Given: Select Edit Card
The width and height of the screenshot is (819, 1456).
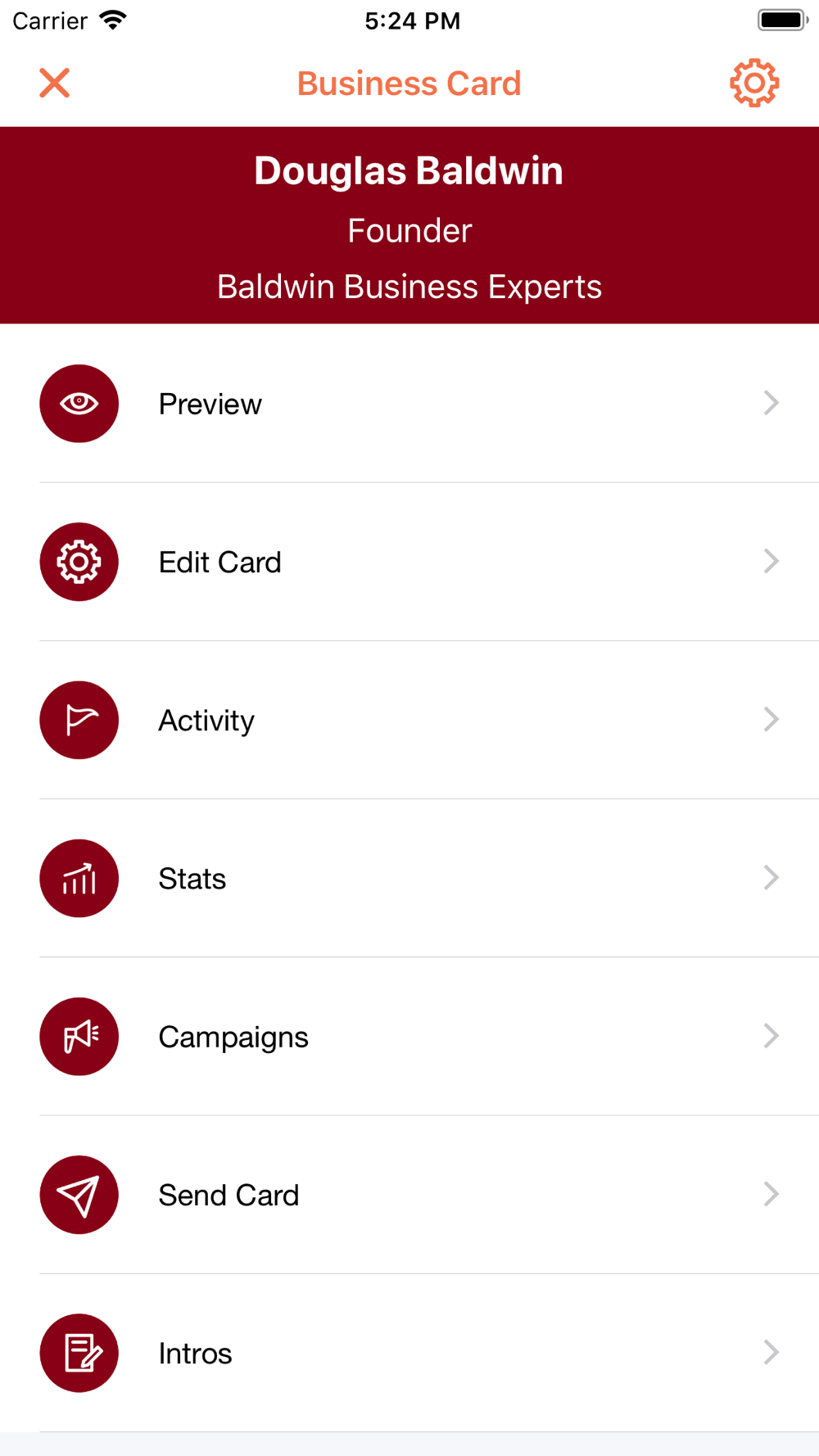Looking at the screenshot, I should (x=409, y=562).
